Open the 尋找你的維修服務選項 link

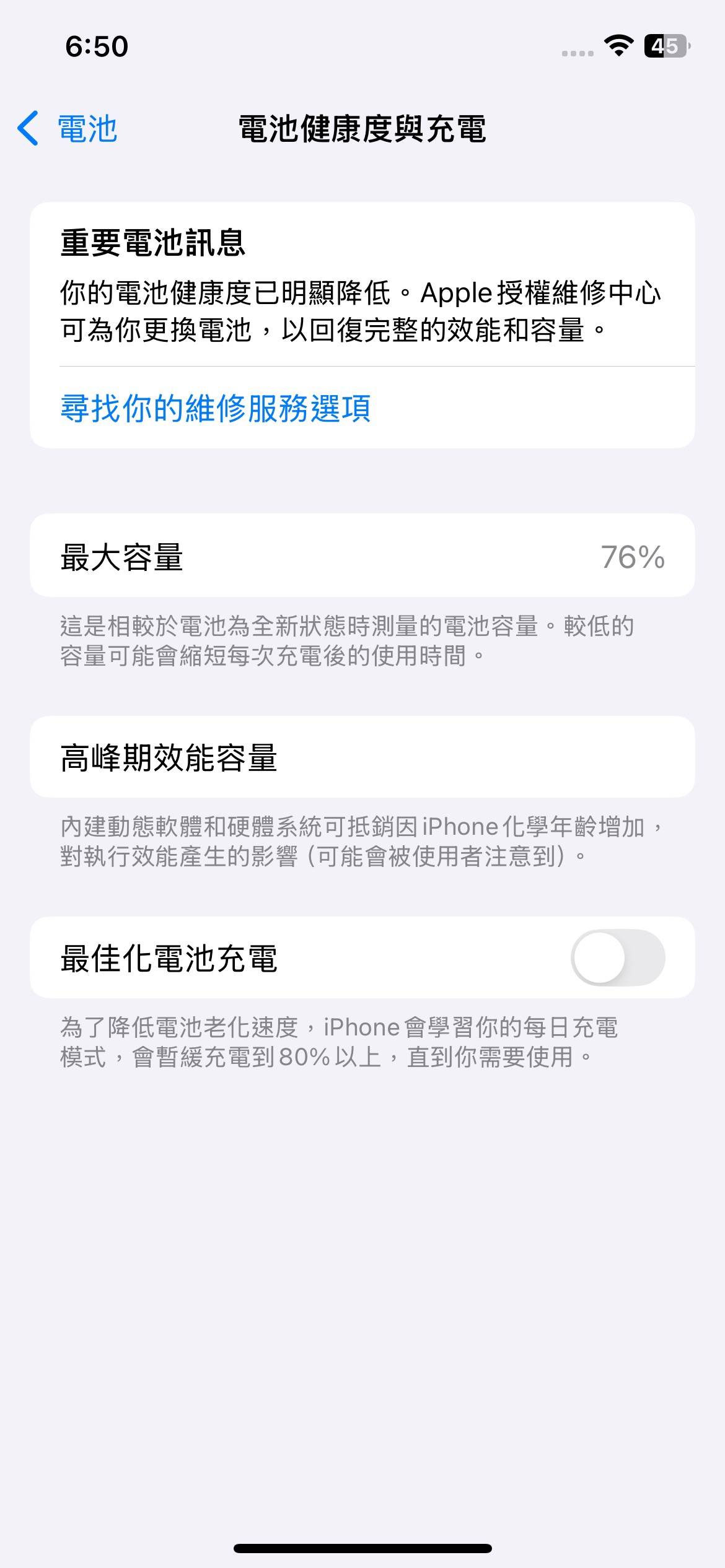(x=216, y=408)
